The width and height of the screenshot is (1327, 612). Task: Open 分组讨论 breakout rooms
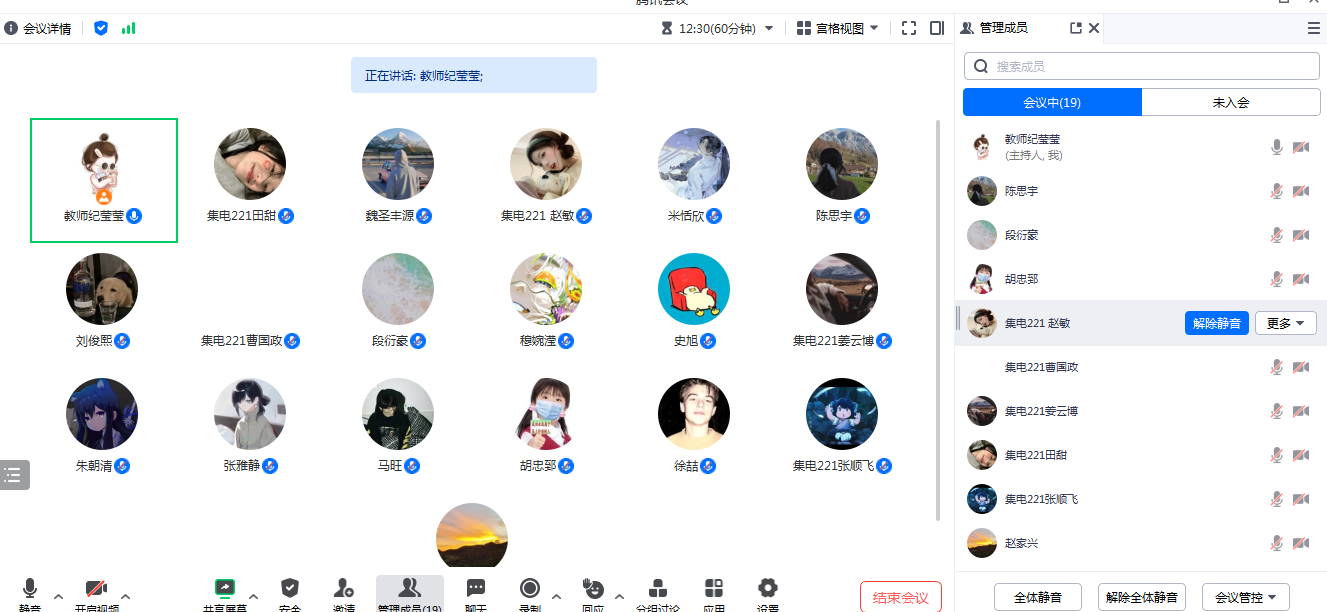click(657, 594)
